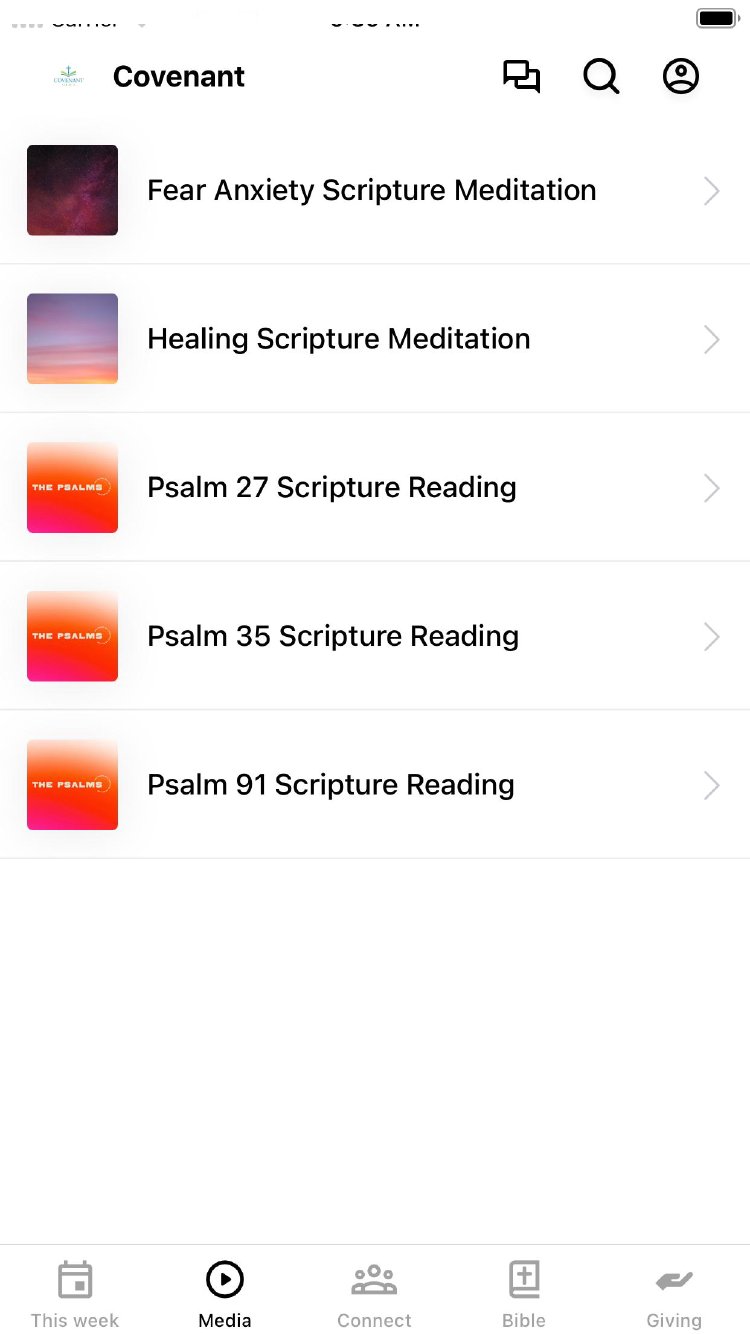Screen dimensions: 750x1334
Task: Choose Psalm 91 Scripture Reading
Action: click(x=331, y=785)
